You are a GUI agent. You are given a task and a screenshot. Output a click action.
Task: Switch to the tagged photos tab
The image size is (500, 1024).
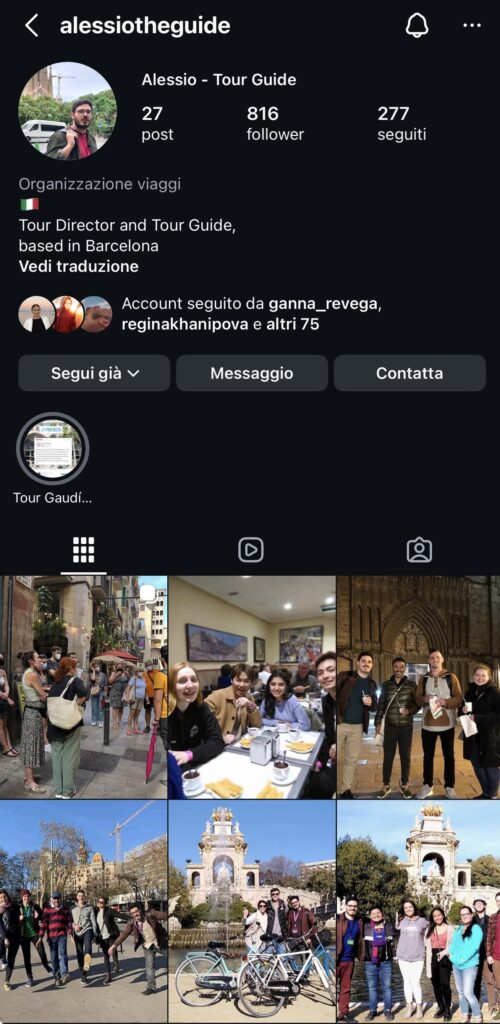418,550
